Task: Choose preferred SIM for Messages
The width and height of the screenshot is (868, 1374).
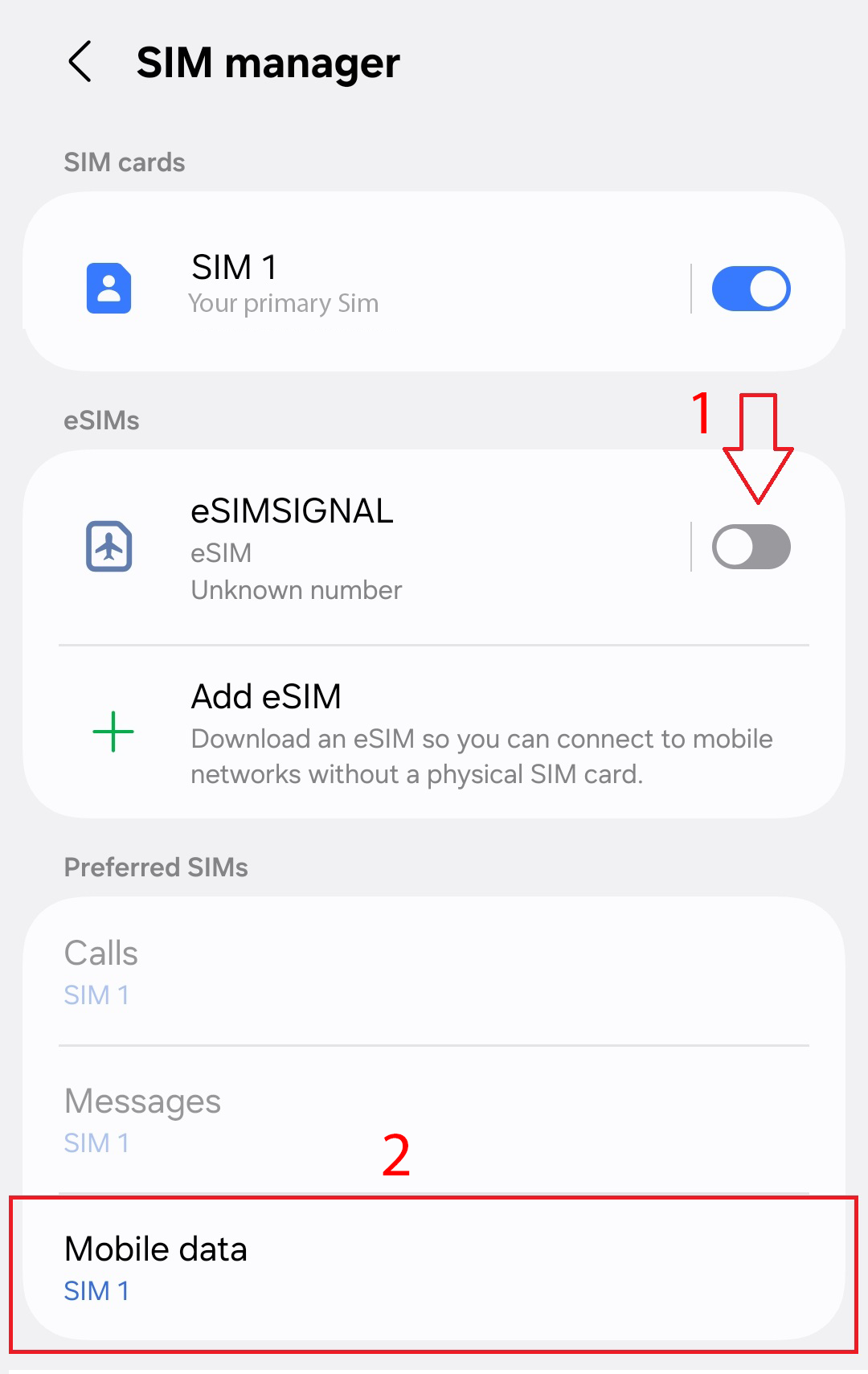Action: tap(434, 1120)
